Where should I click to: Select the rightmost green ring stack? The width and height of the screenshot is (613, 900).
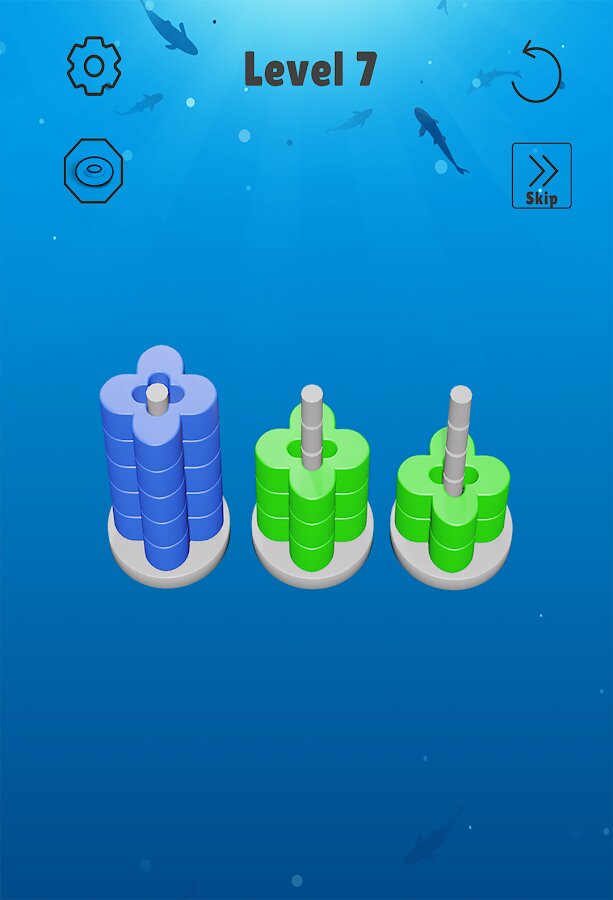click(453, 500)
